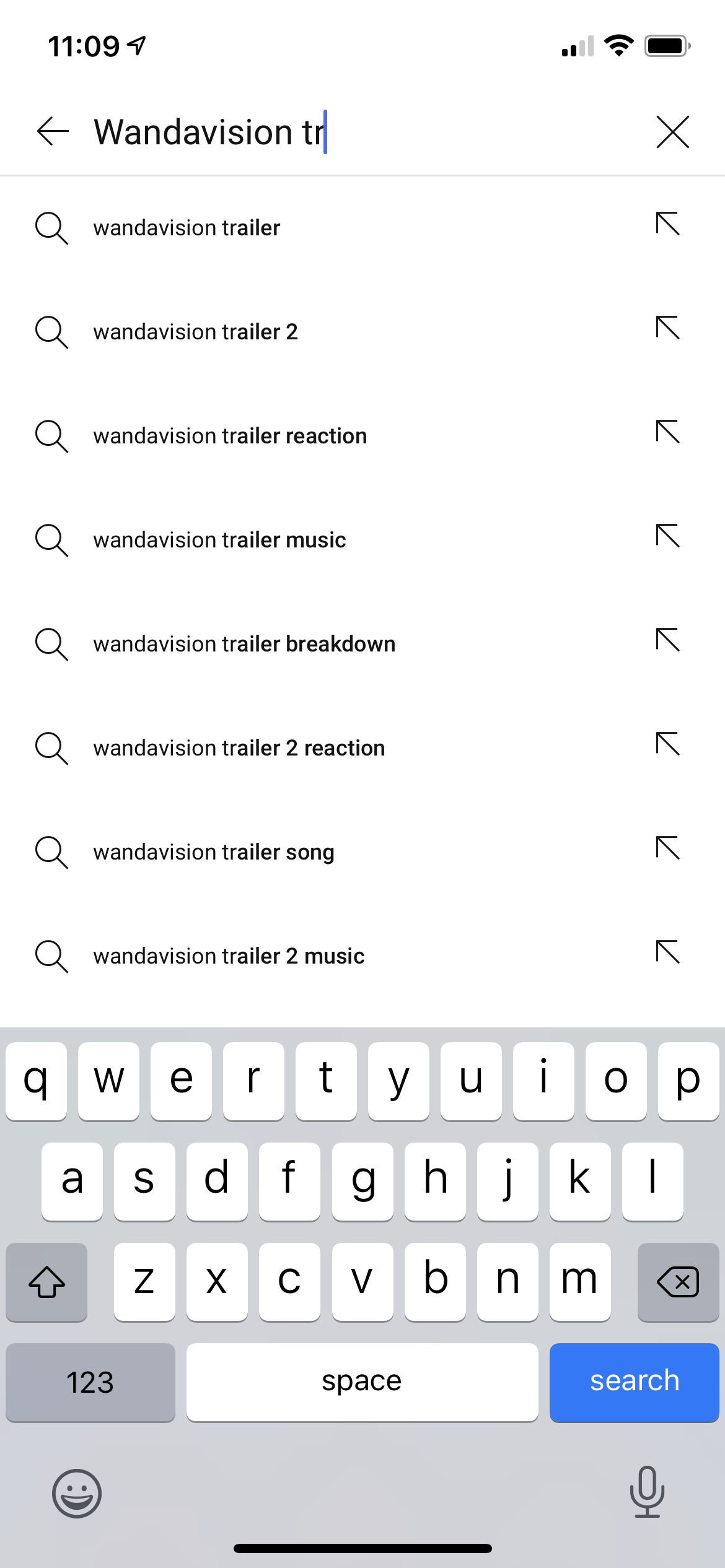Tap the blue search button
The width and height of the screenshot is (725, 1568).
pos(634,1382)
